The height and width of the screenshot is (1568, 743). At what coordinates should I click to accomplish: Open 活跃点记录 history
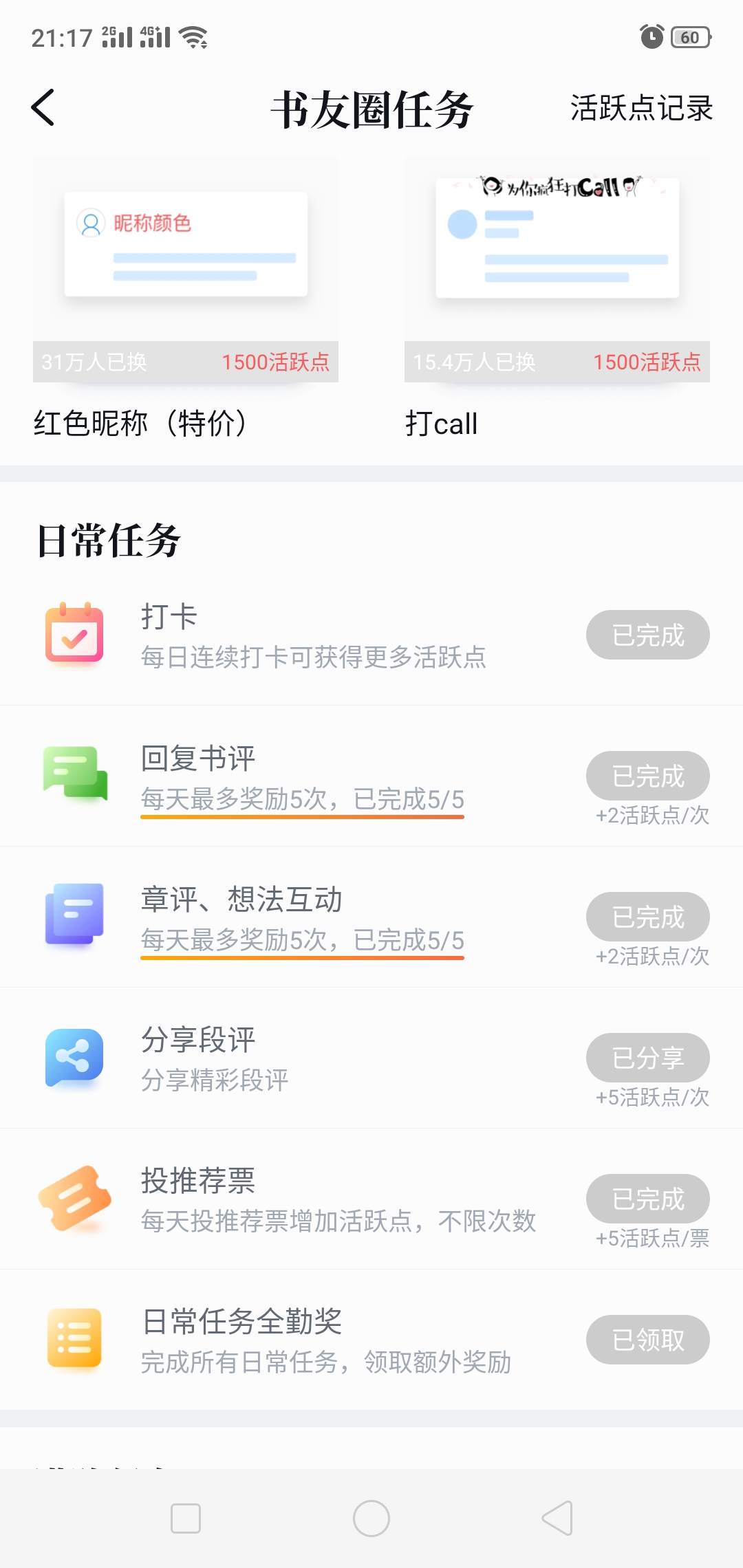[x=640, y=109]
